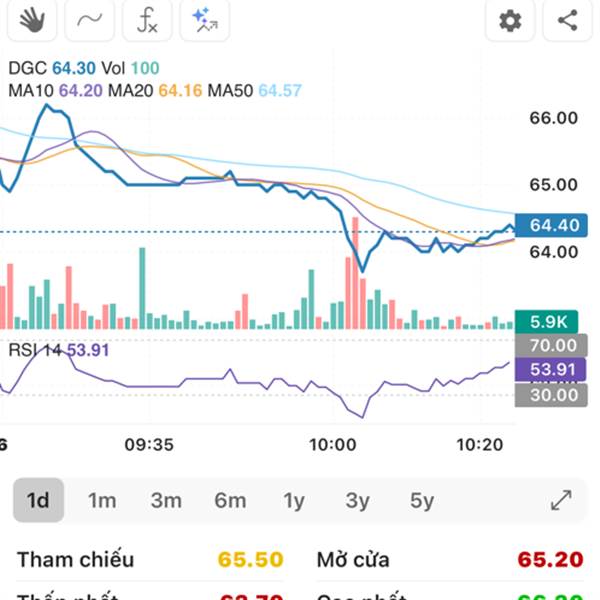Select the hand pan tool

coord(31,20)
